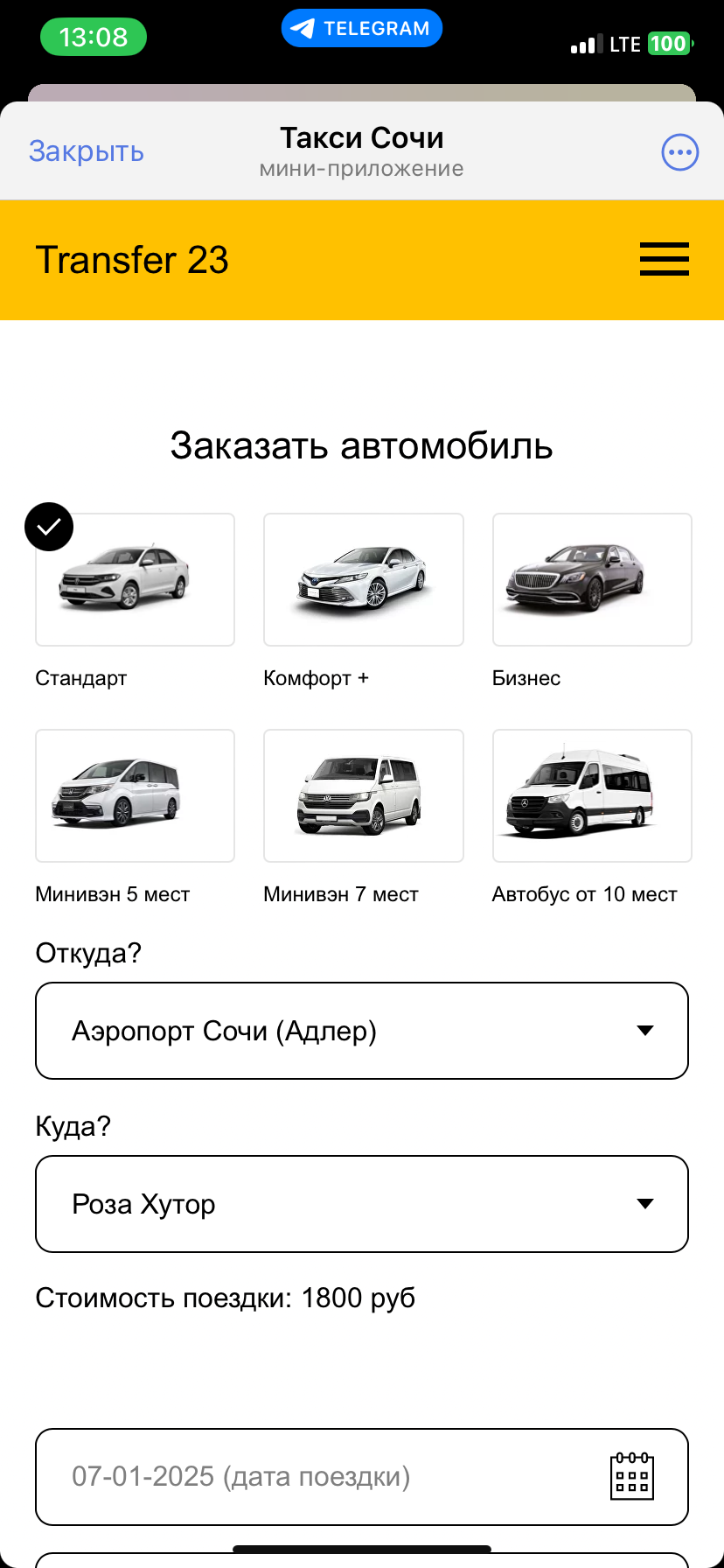Open the Откуда? departure dropdown
Screen dimensions: 724x1568
tap(361, 1030)
